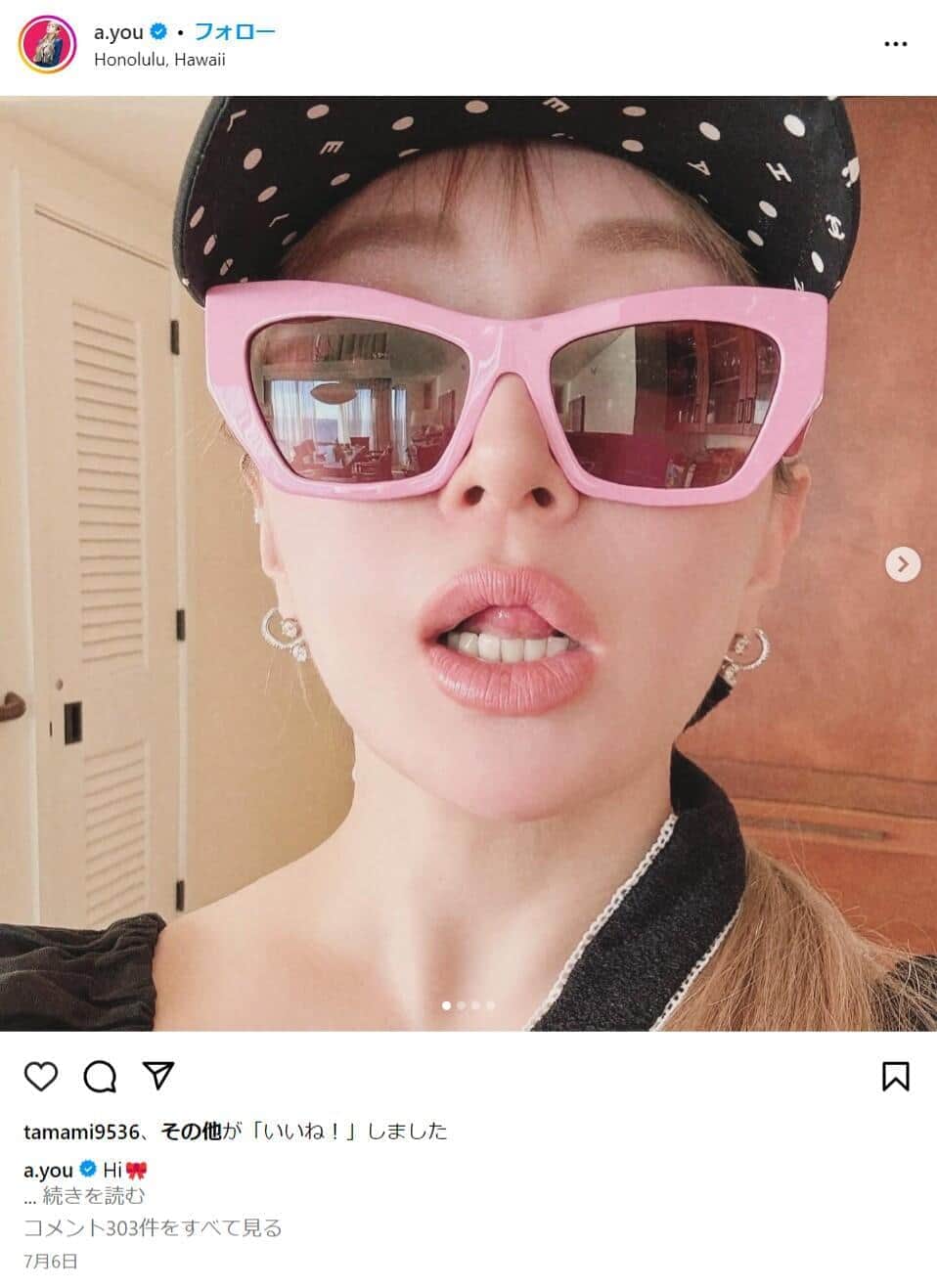The width and height of the screenshot is (937, 1288).
Task: Go to the next photo in carousel
Action: pos(902,564)
